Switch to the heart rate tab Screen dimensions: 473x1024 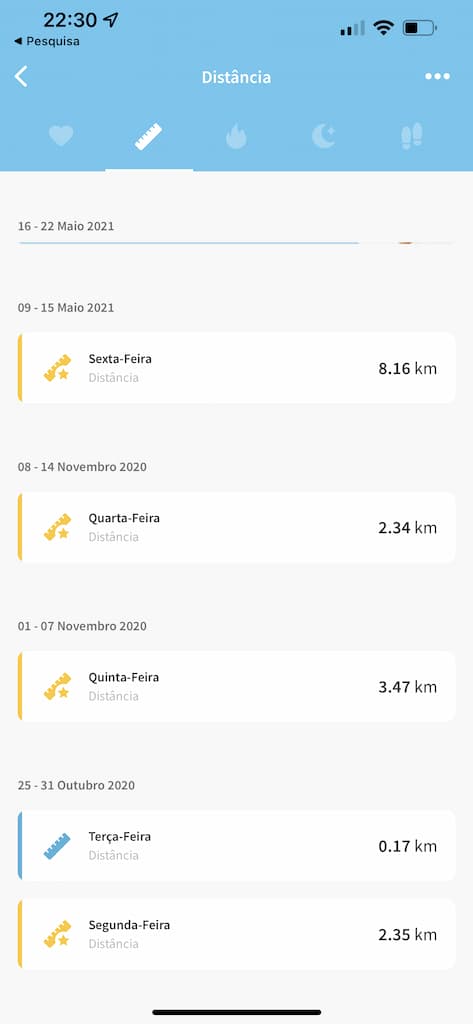pyautogui.click(x=61, y=136)
